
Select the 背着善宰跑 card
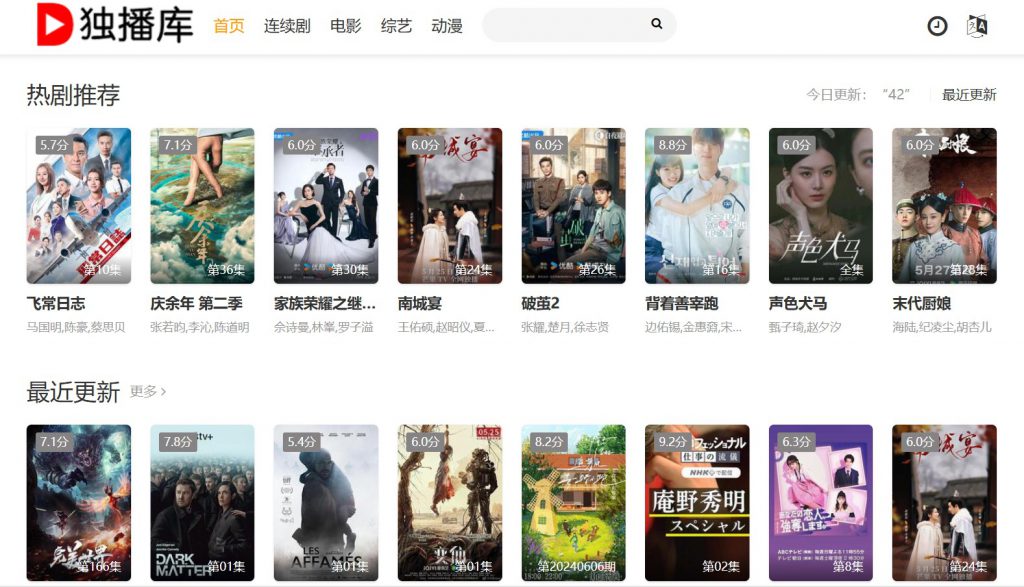click(697, 206)
